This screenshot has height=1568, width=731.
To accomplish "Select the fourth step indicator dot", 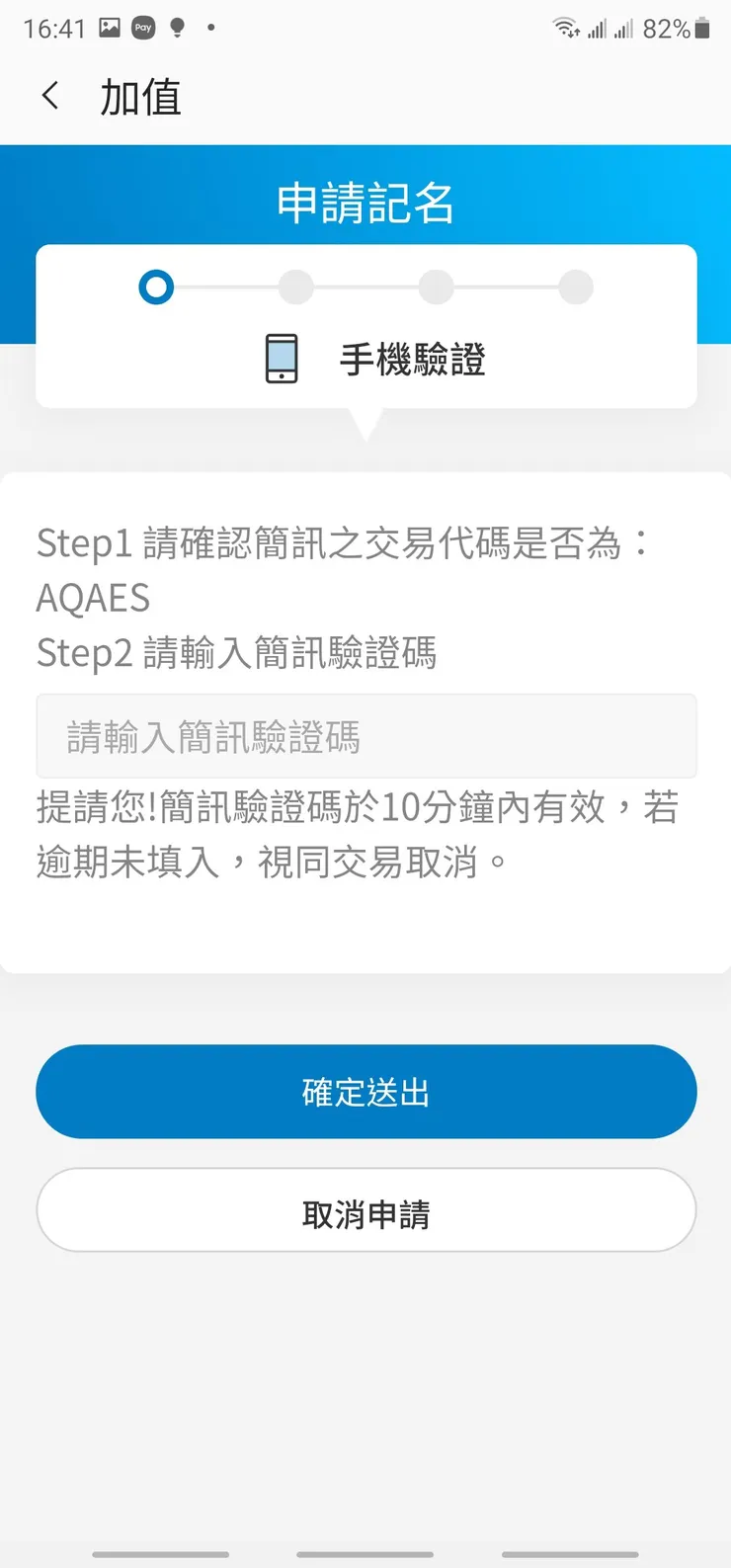I will [576, 288].
